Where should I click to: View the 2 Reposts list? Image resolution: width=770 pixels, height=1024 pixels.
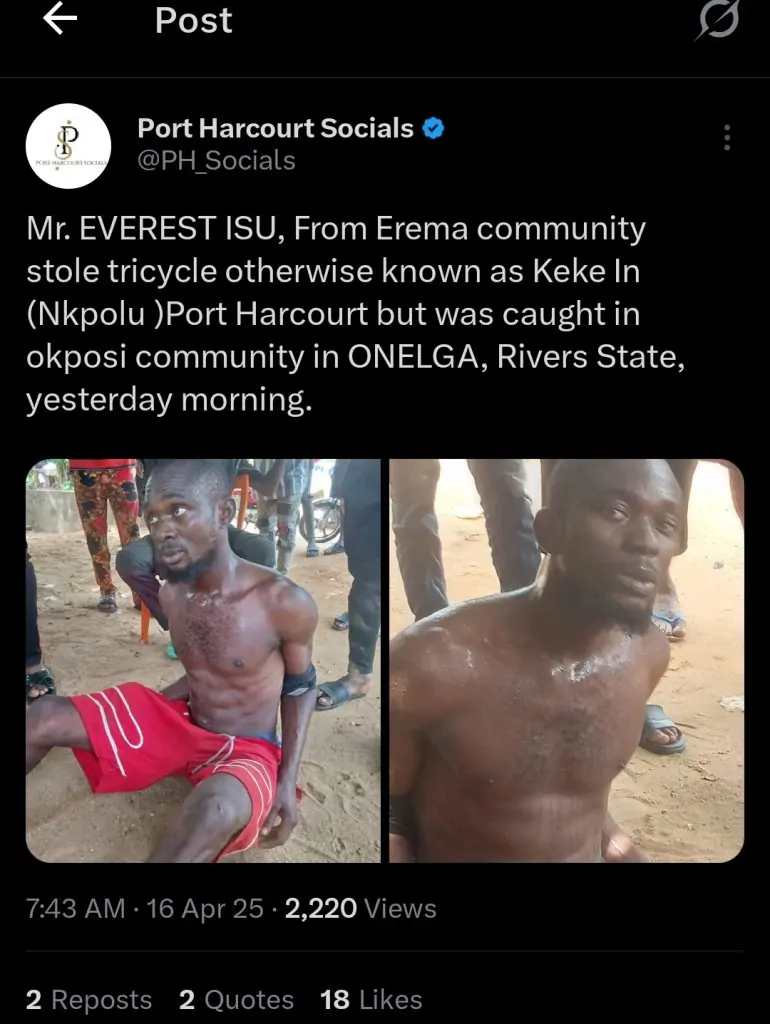89,999
